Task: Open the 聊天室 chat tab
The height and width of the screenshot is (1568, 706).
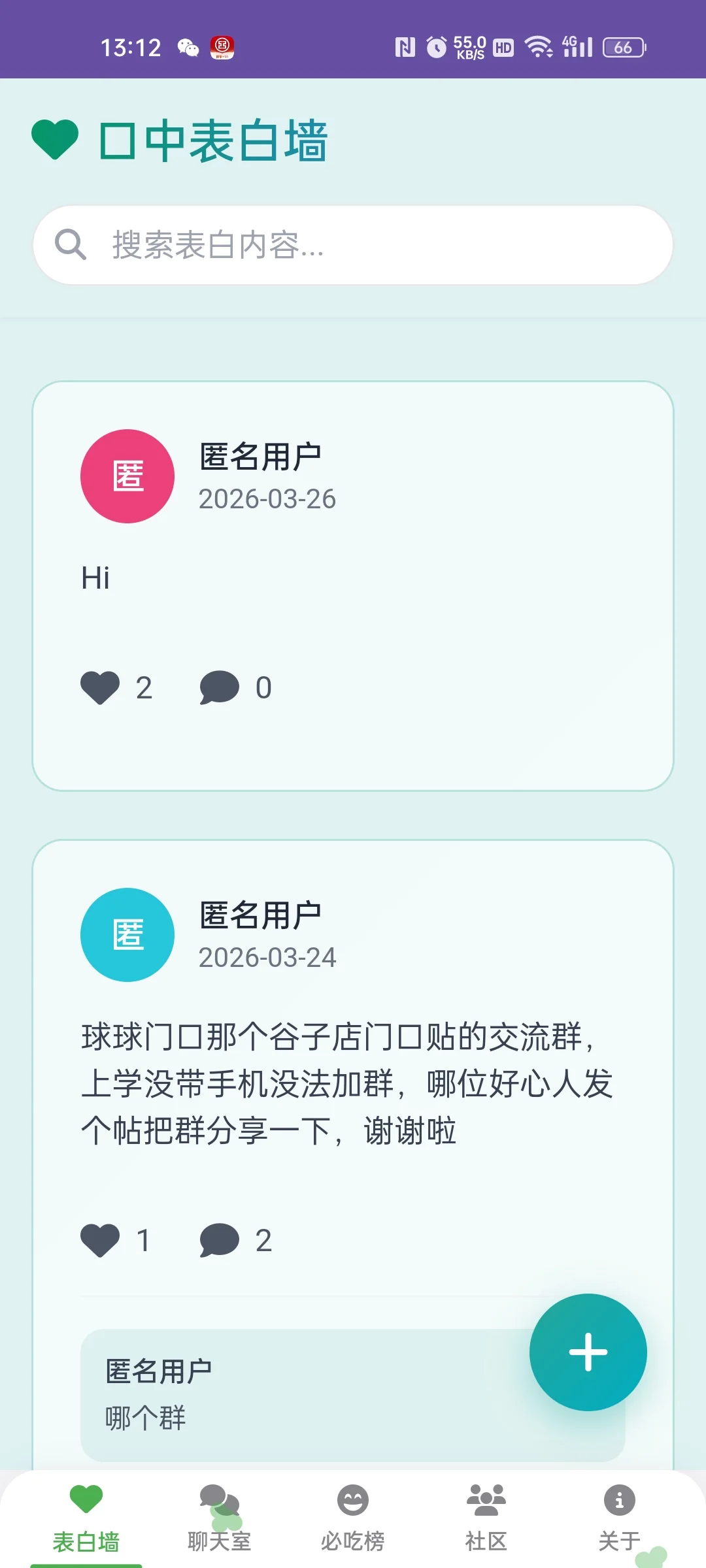Action: (x=218, y=1516)
